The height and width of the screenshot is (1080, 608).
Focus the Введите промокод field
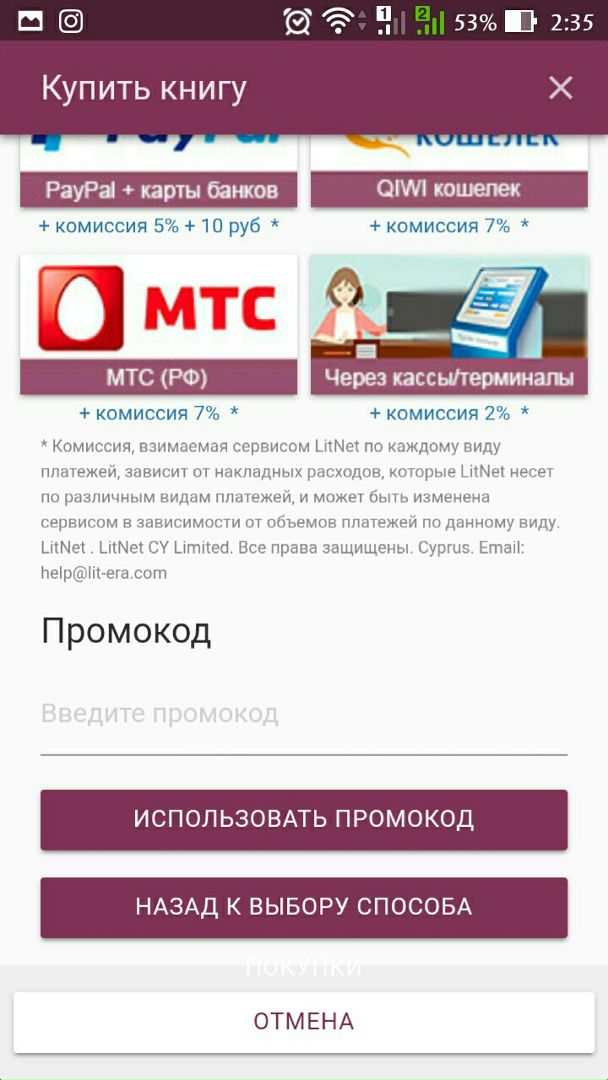coord(303,715)
